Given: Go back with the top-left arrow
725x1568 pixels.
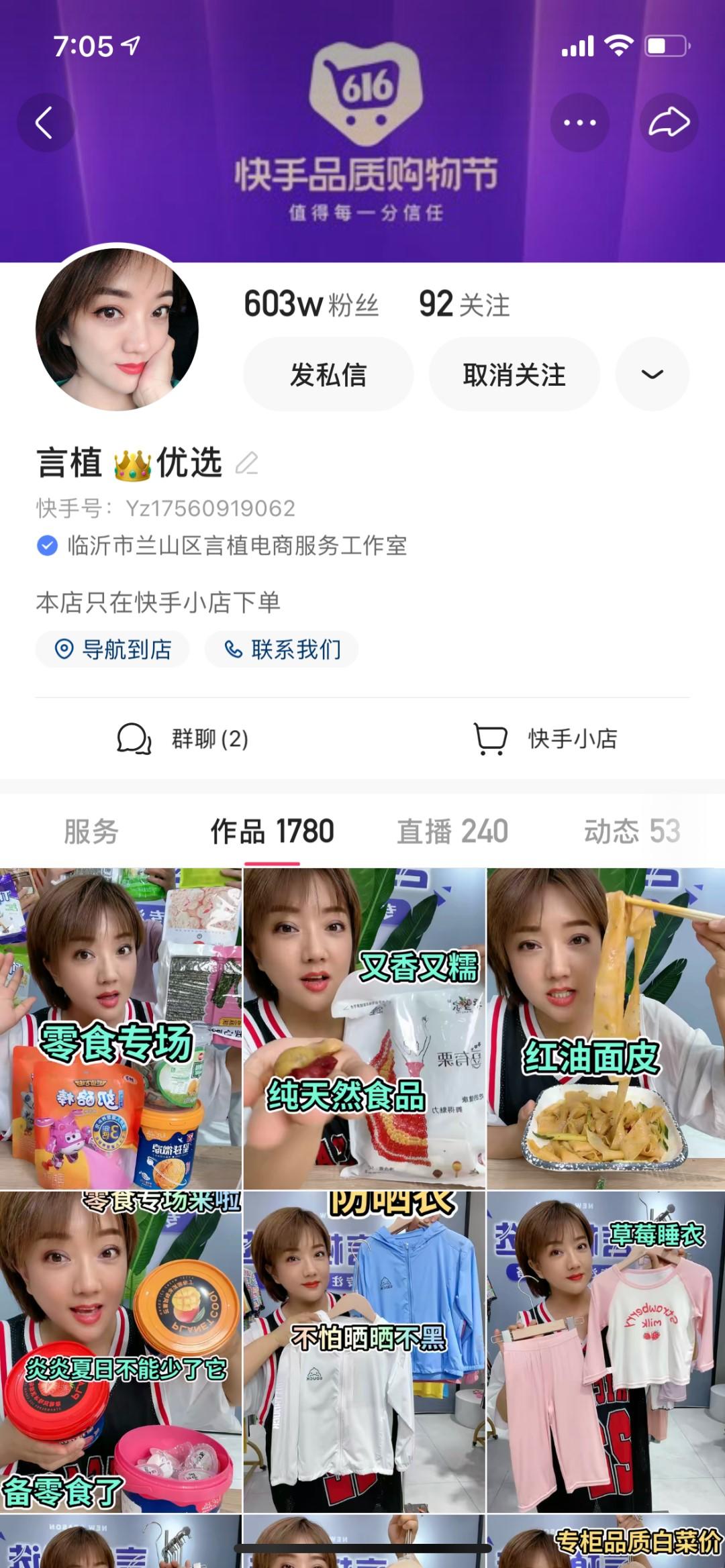Looking at the screenshot, I should 44,123.
